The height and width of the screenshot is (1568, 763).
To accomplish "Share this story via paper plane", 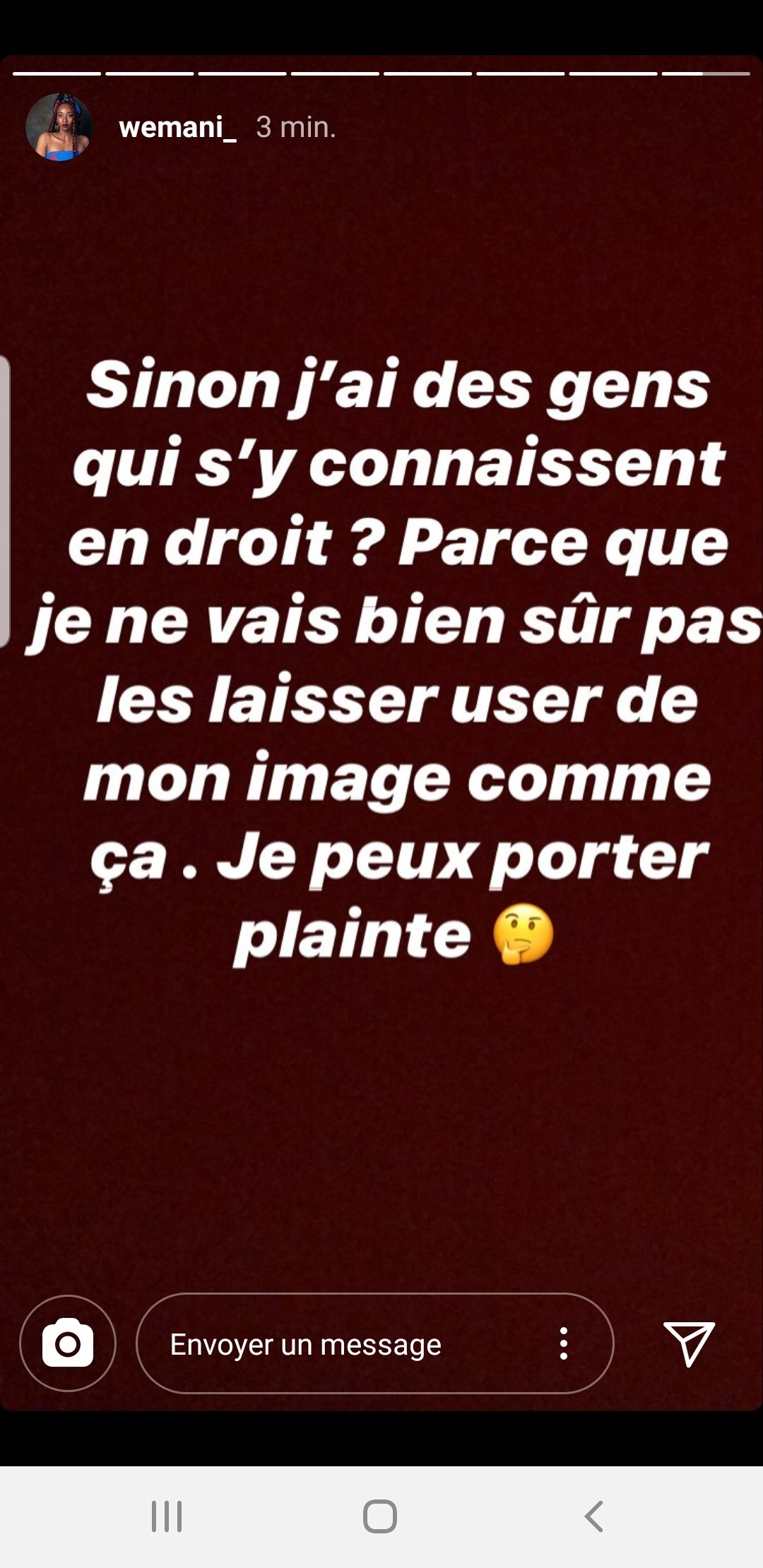I will click(x=689, y=1343).
